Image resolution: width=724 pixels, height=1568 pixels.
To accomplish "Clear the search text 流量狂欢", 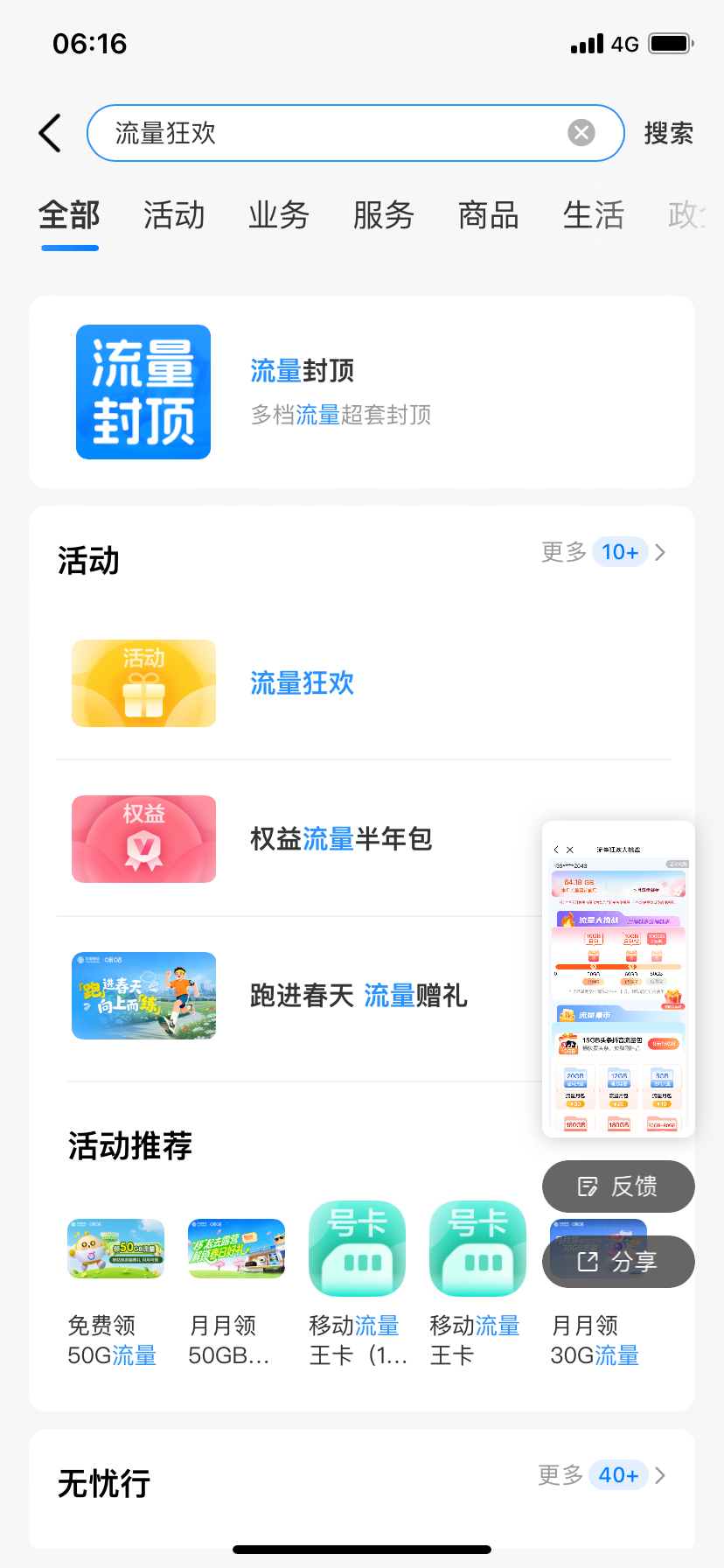I will pyautogui.click(x=581, y=133).
